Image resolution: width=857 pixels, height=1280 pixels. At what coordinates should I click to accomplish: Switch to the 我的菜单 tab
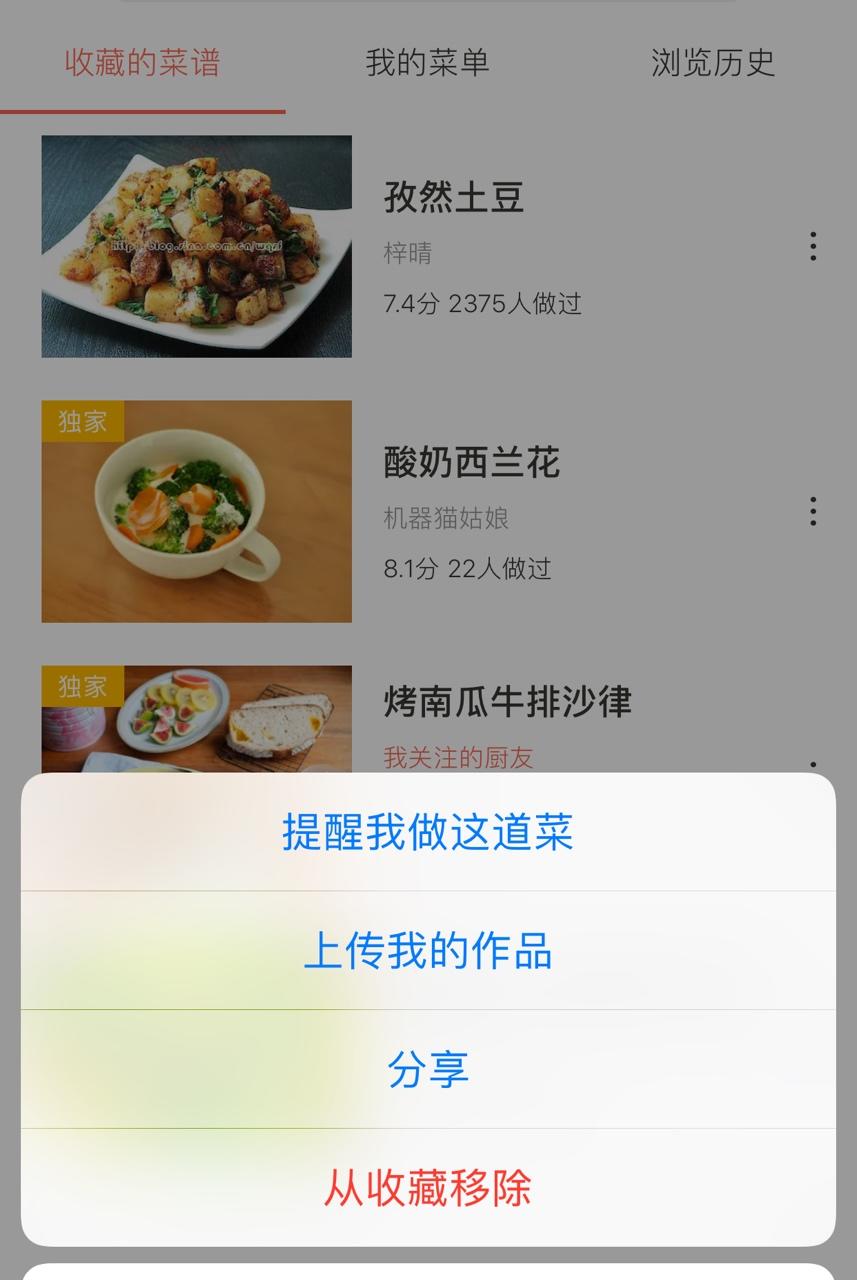click(x=427, y=63)
